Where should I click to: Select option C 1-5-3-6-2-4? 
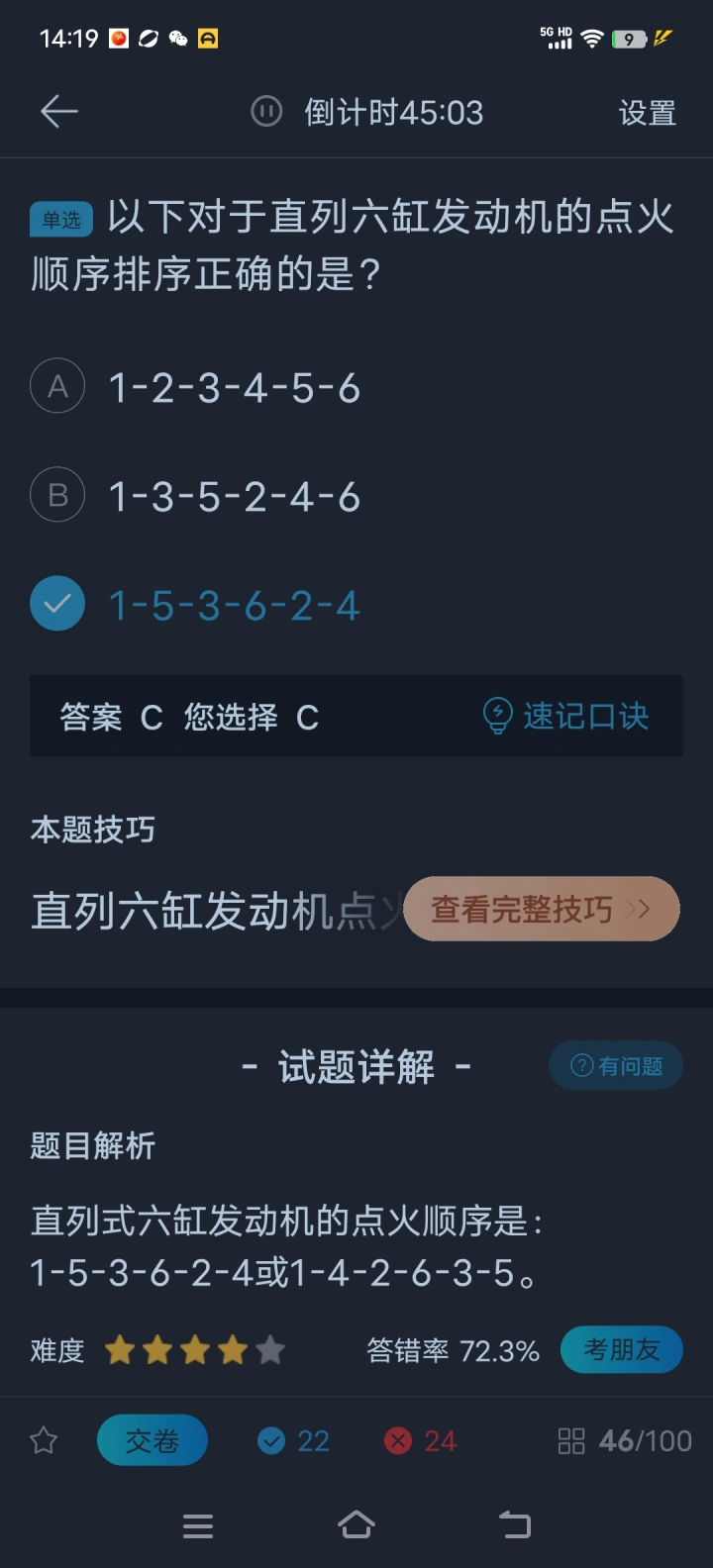pos(196,605)
